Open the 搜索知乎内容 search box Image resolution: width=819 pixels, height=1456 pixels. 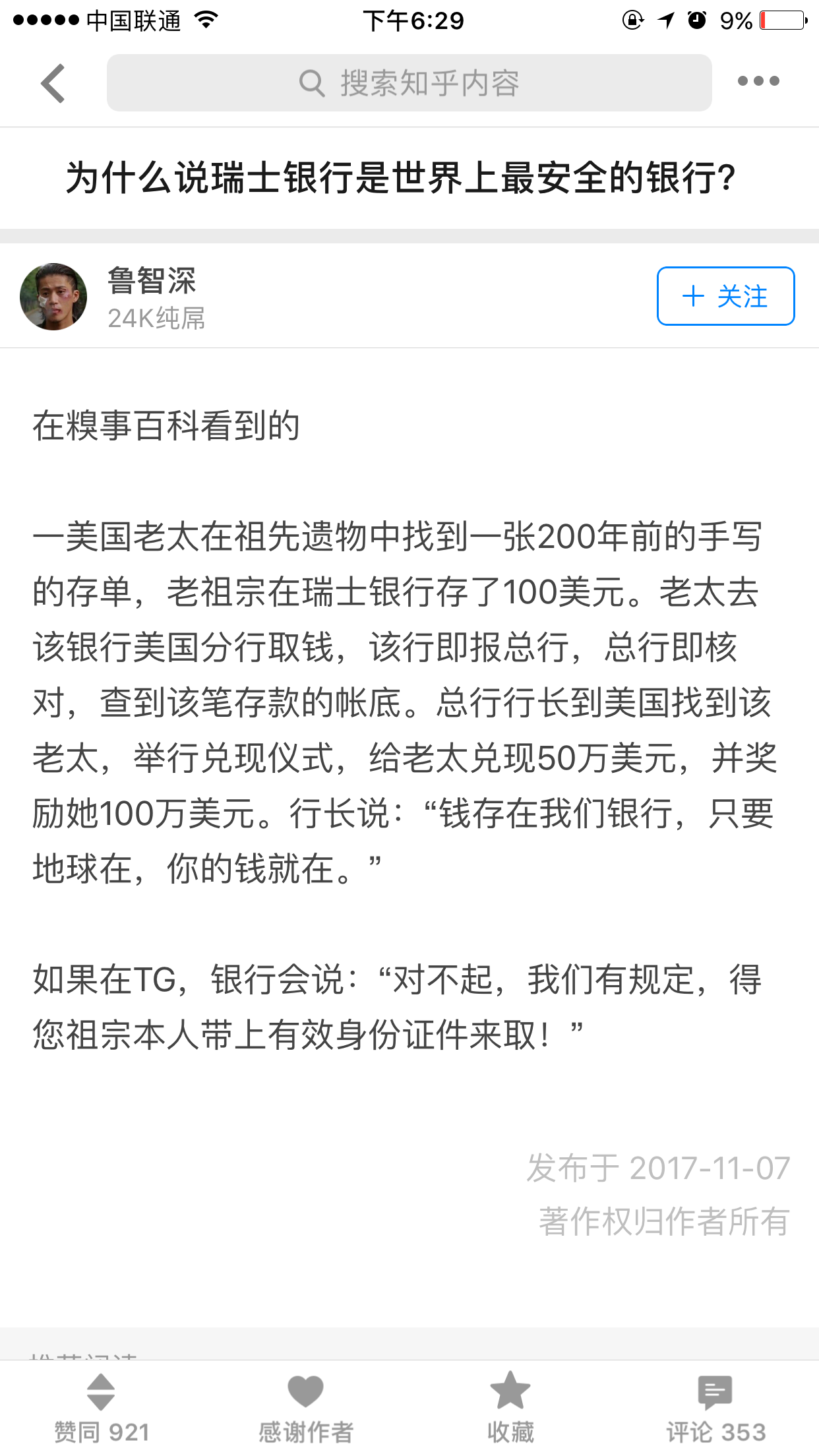pyautogui.click(x=409, y=83)
